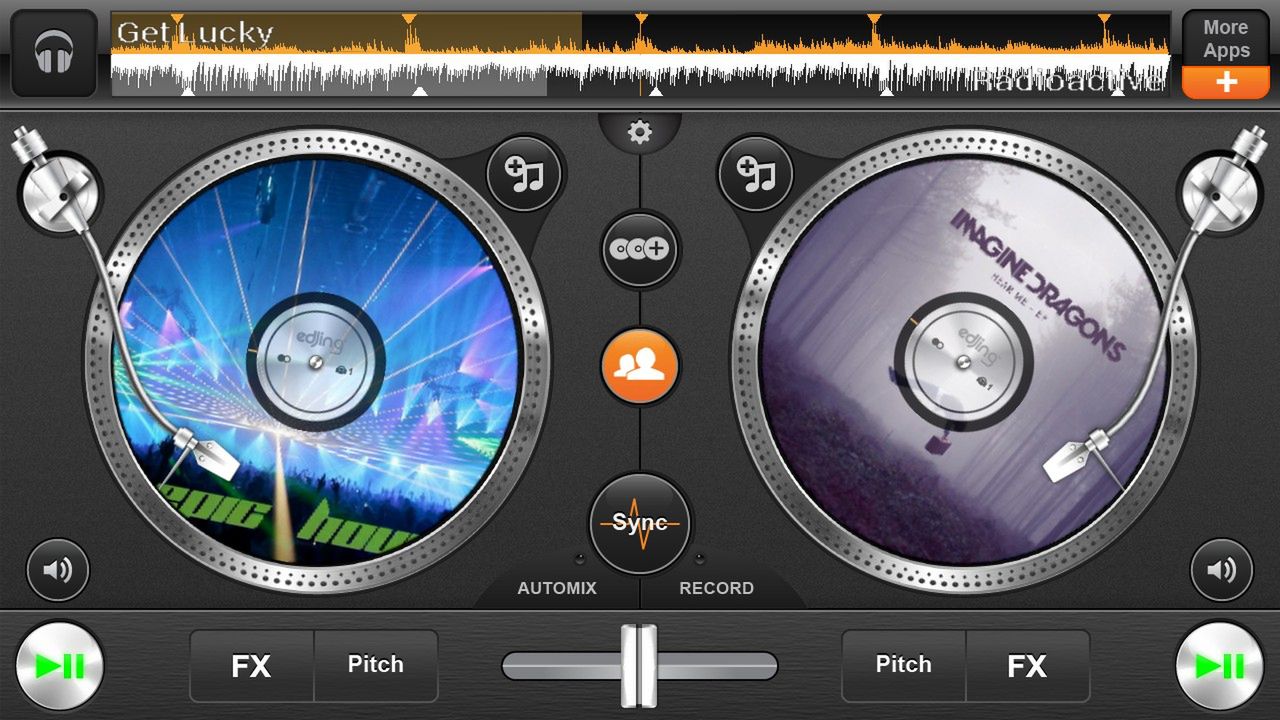Sync both decks with Sync button
The height and width of the screenshot is (720, 1280).
pyautogui.click(x=640, y=523)
